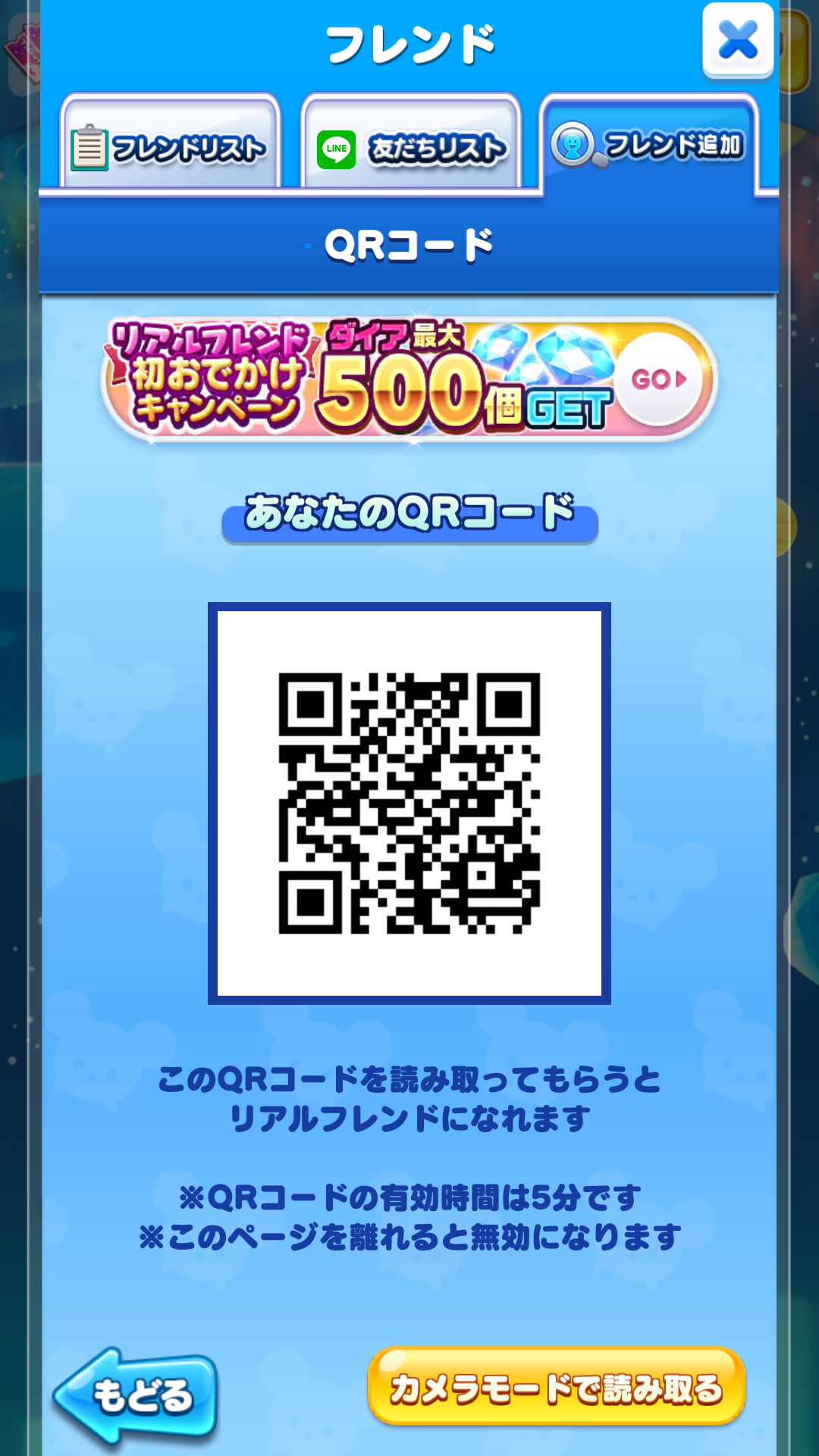This screenshot has height=1456, width=819.
Task: Open the LINE 友だちリスト tab
Action: pyautogui.click(x=411, y=146)
